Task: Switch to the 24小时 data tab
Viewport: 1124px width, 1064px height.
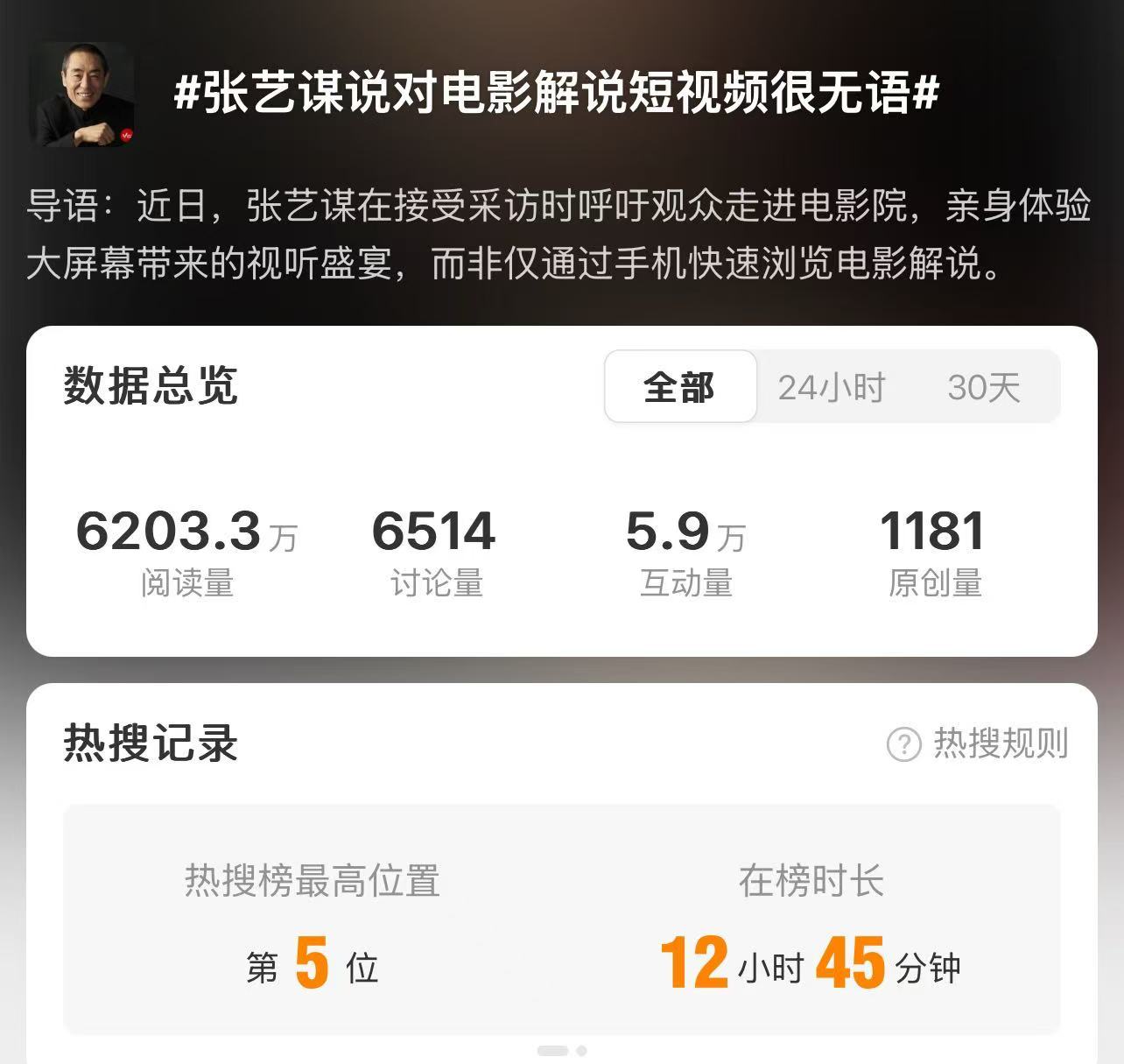Action: [x=831, y=387]
